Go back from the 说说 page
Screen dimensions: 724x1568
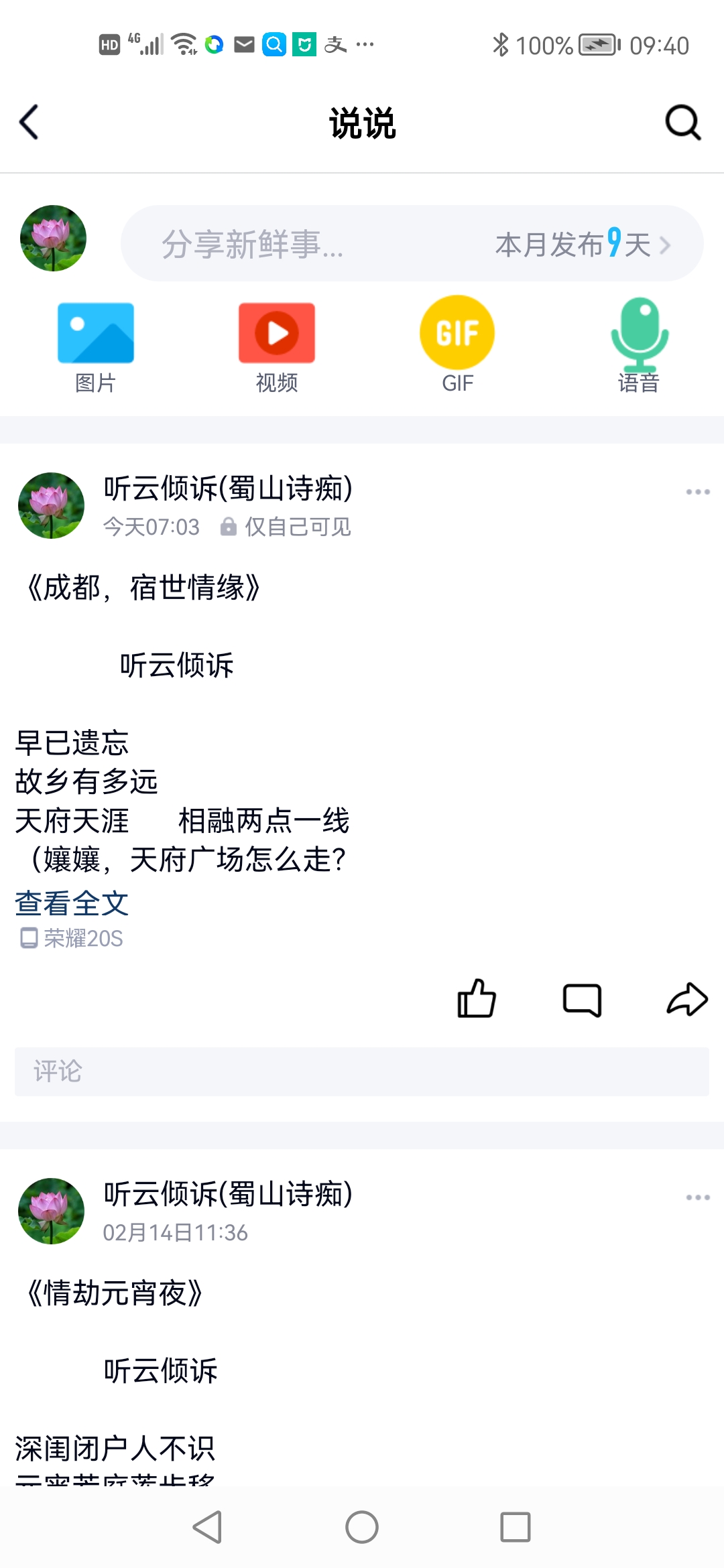pos(29,123)
